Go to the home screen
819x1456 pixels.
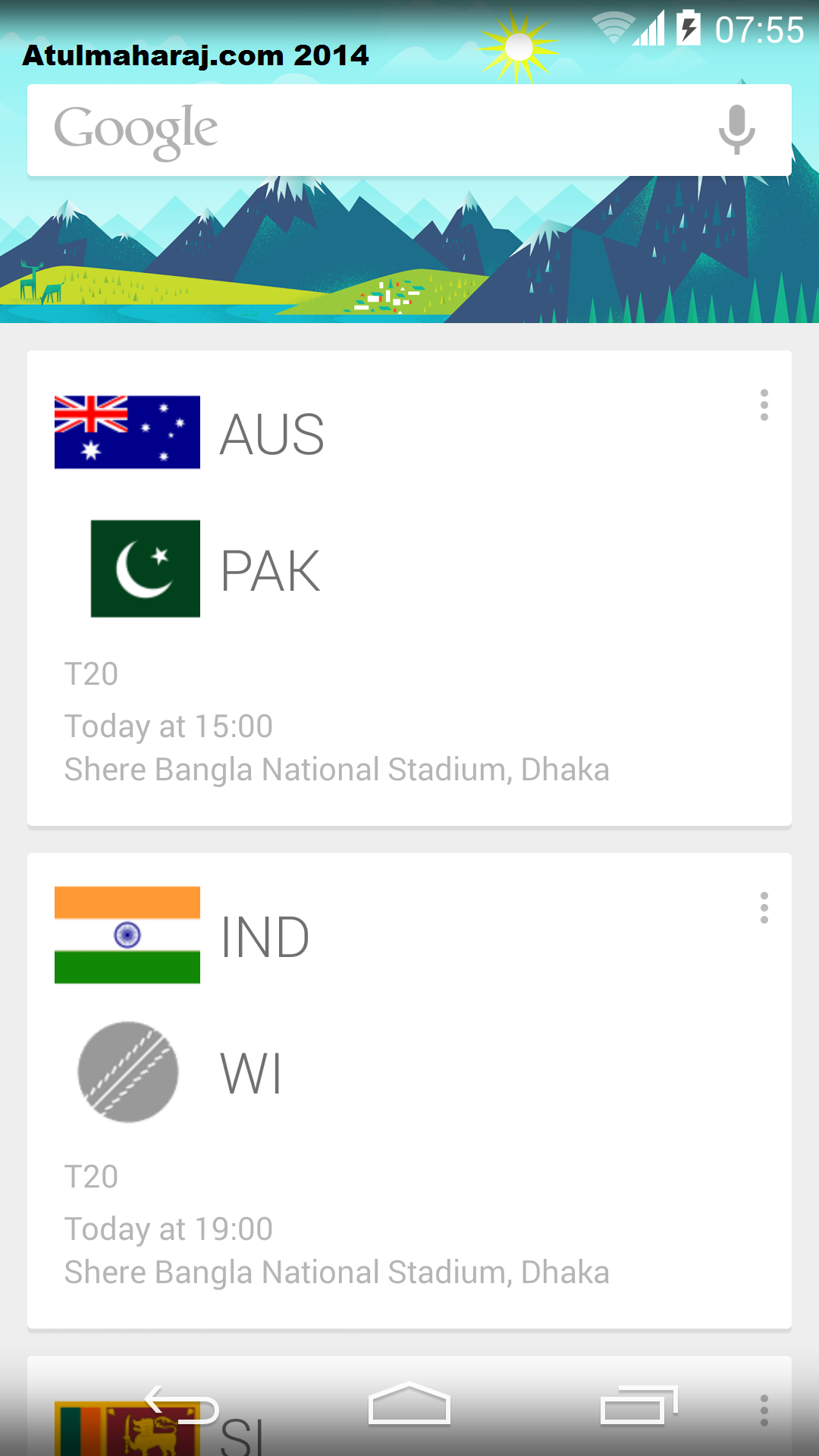[x=409, y=1404]
